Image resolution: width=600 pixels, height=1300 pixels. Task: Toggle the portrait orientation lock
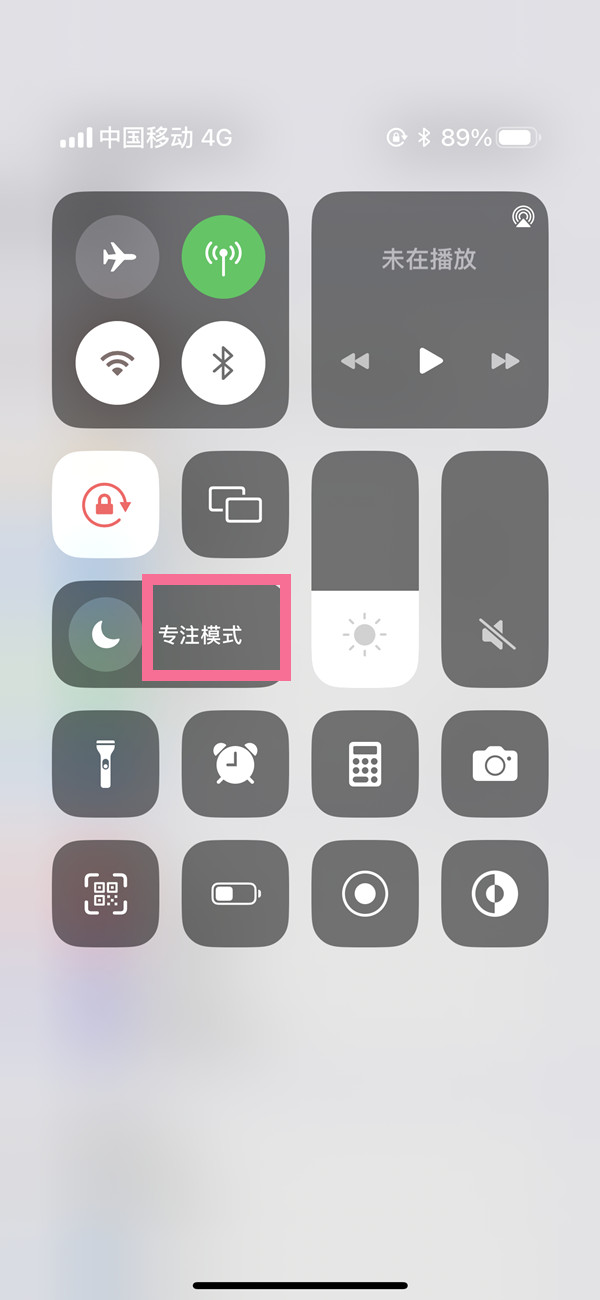click(105, 505)
